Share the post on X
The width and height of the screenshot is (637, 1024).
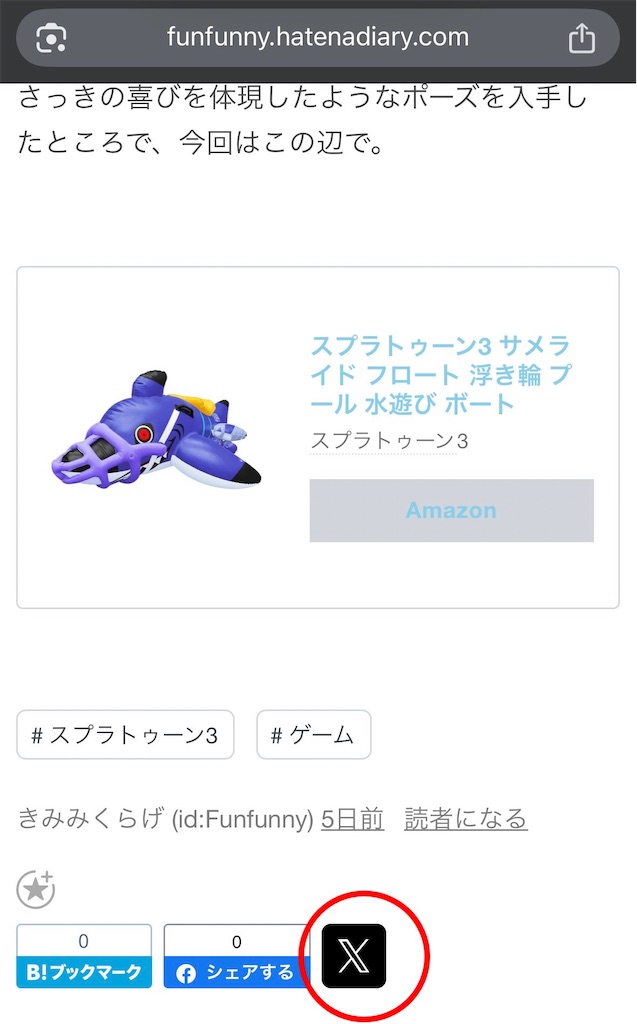[x=354, y=956]
